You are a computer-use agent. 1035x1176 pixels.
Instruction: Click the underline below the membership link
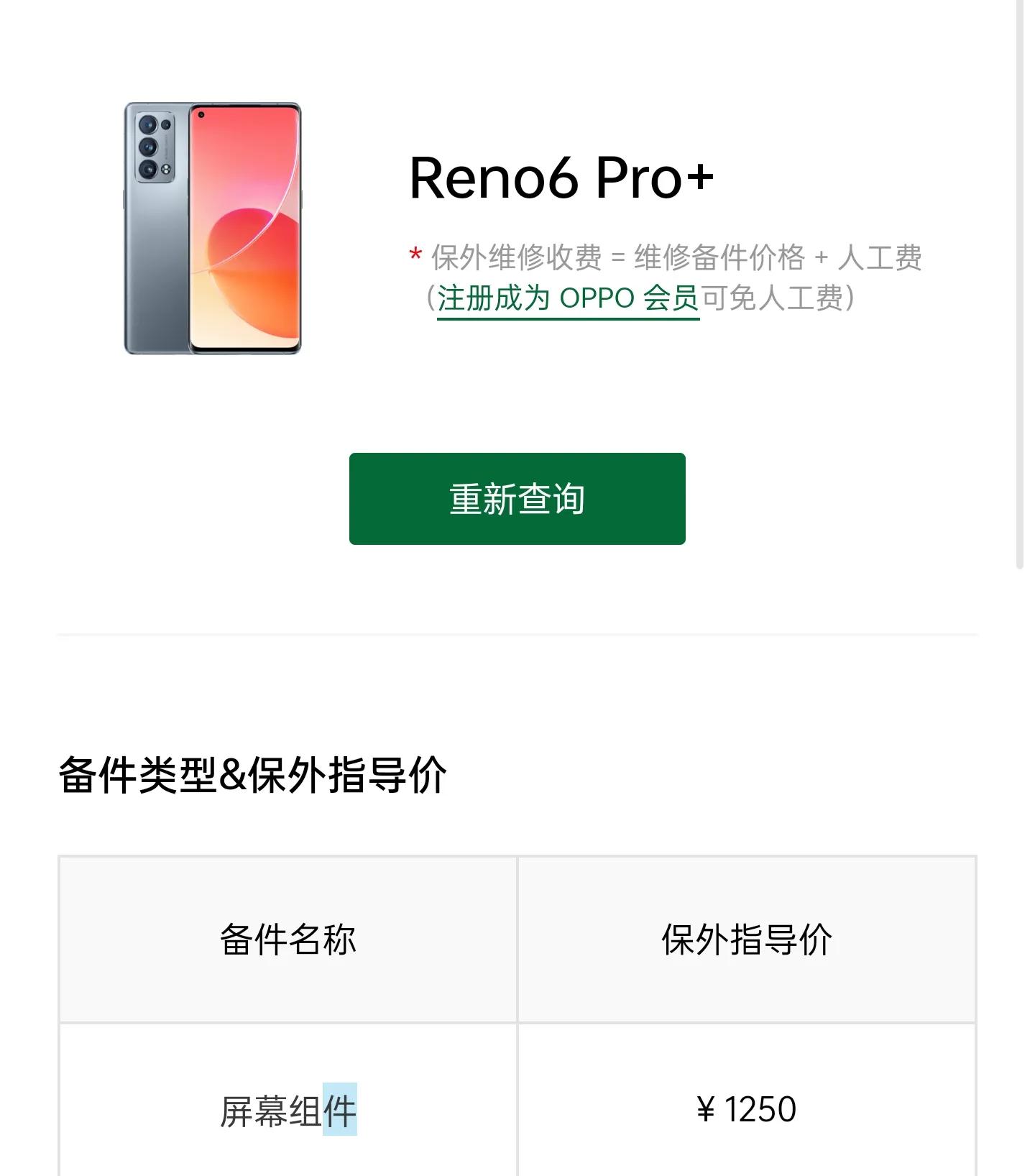(567, 317)
